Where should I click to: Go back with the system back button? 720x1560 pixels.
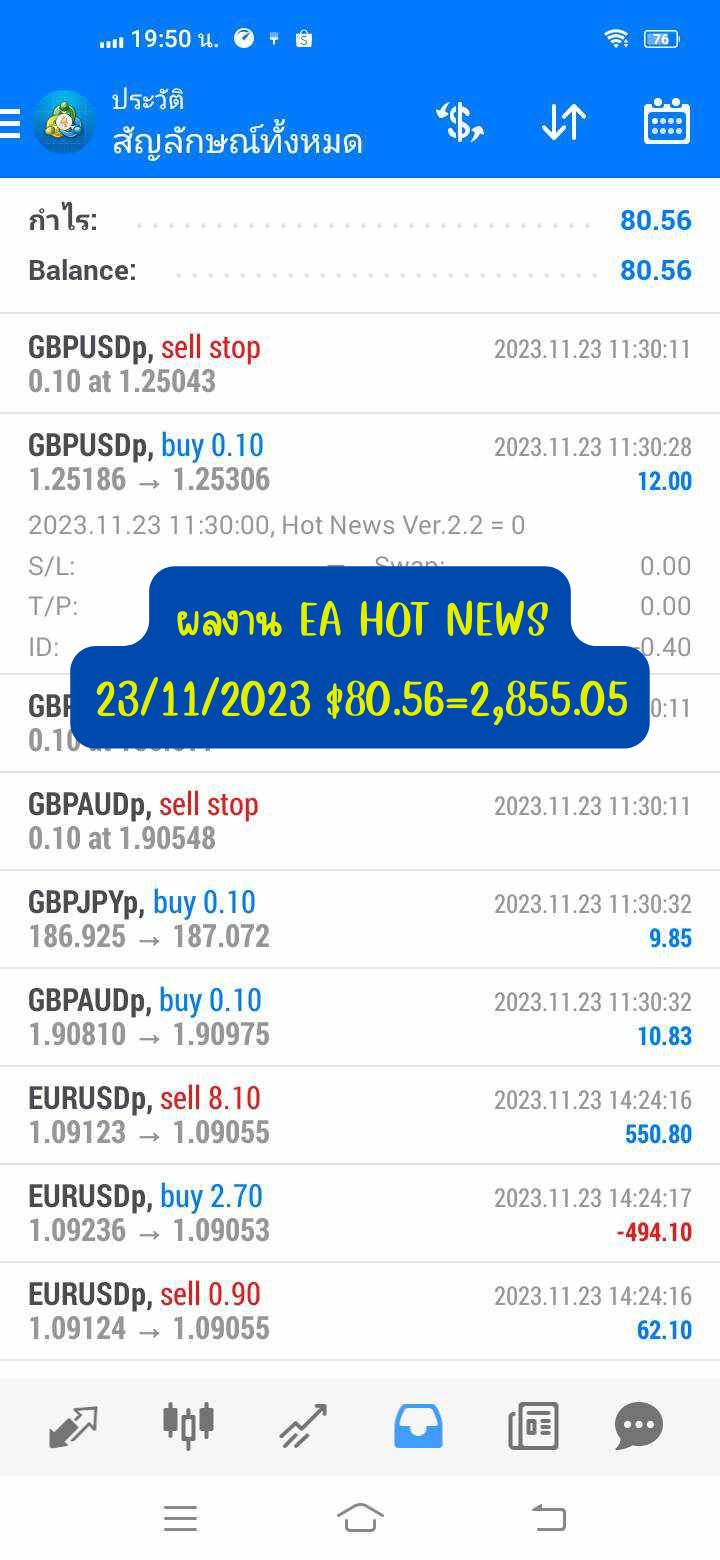548,1518
